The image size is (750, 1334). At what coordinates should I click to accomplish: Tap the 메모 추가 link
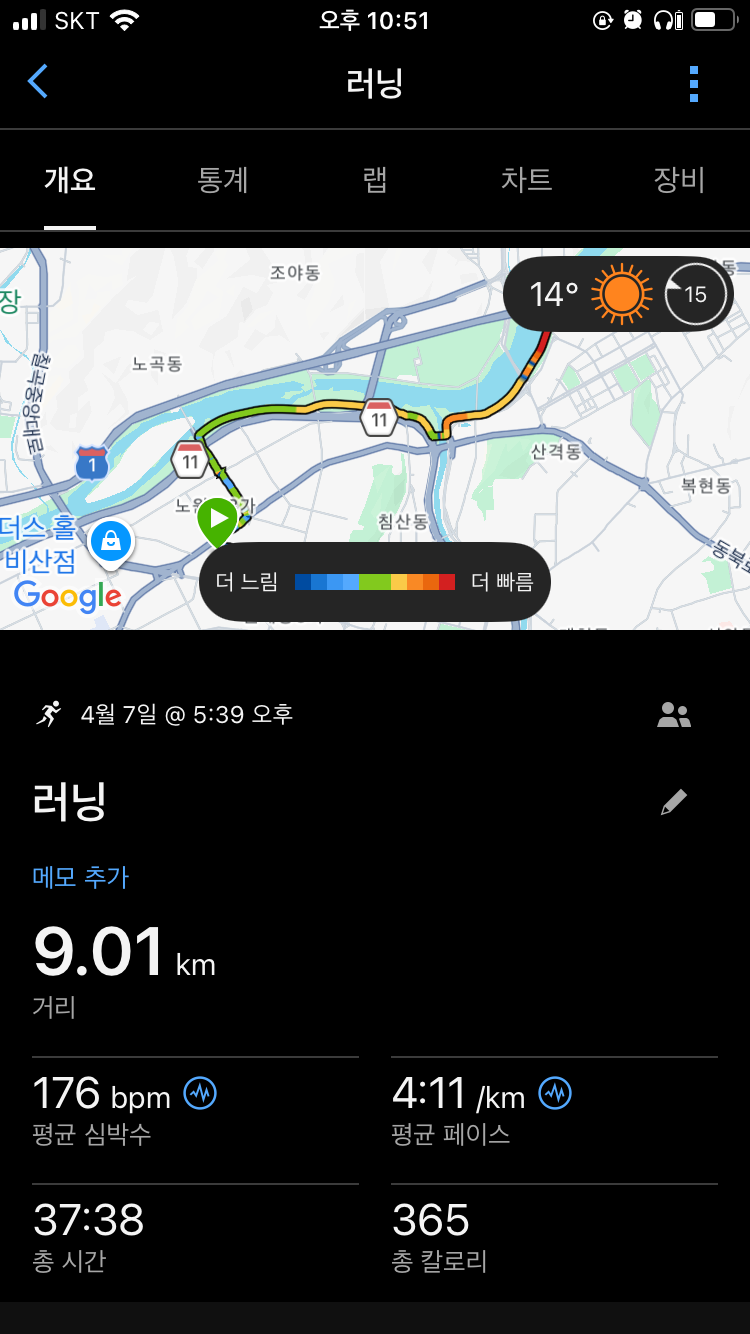(81, 877)
